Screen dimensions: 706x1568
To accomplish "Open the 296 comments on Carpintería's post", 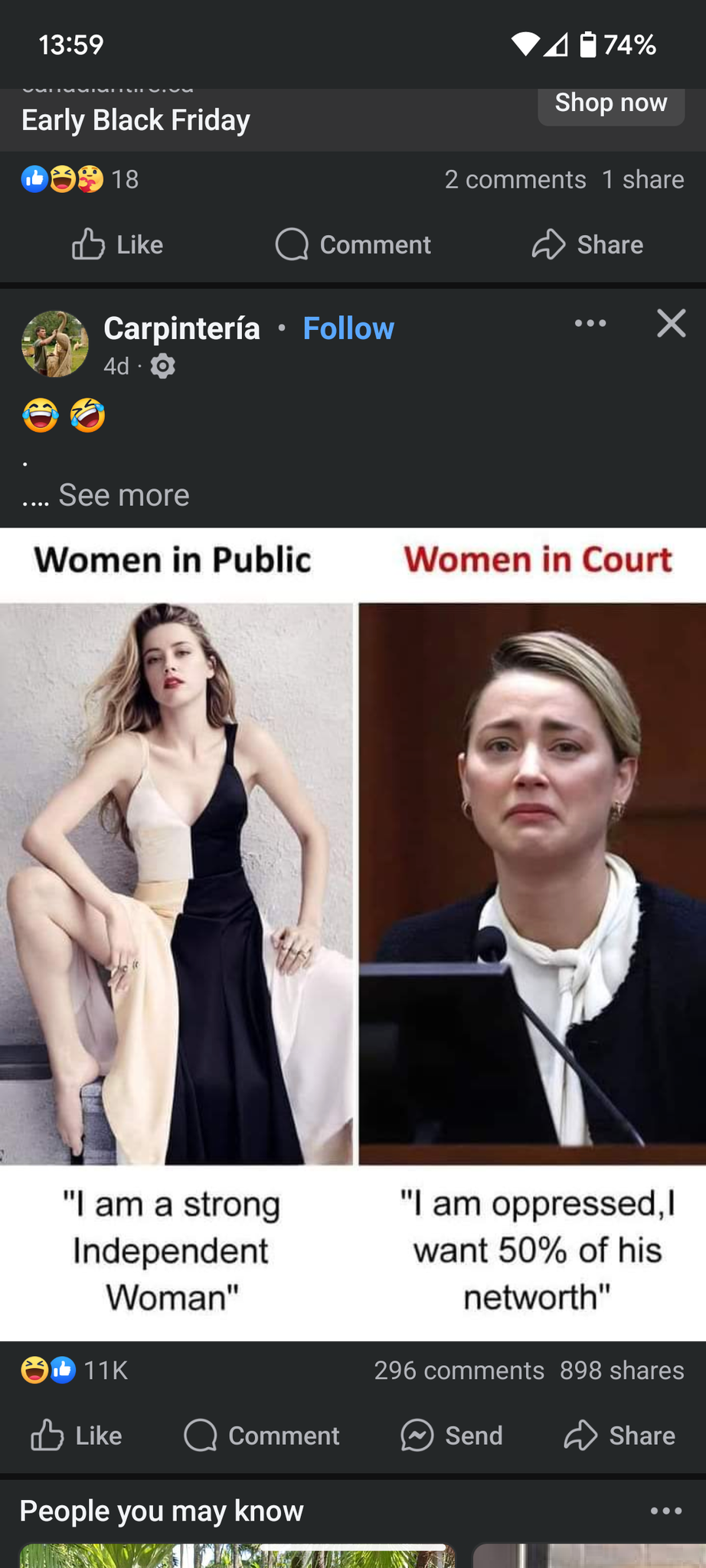I will click(x=459, y=1370).
